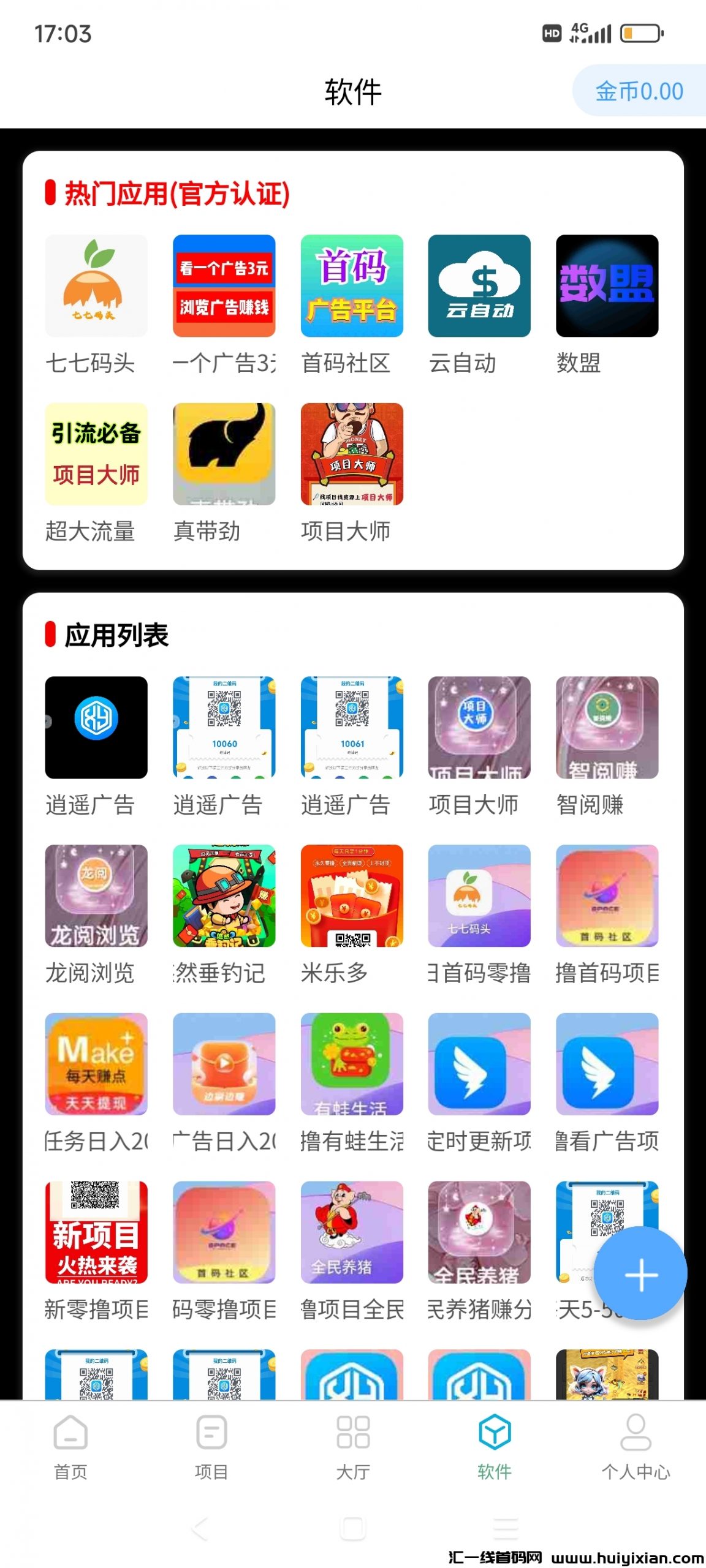Open the 定时更新项 app tile
706x1568 pixels.
pos(479,1064)
